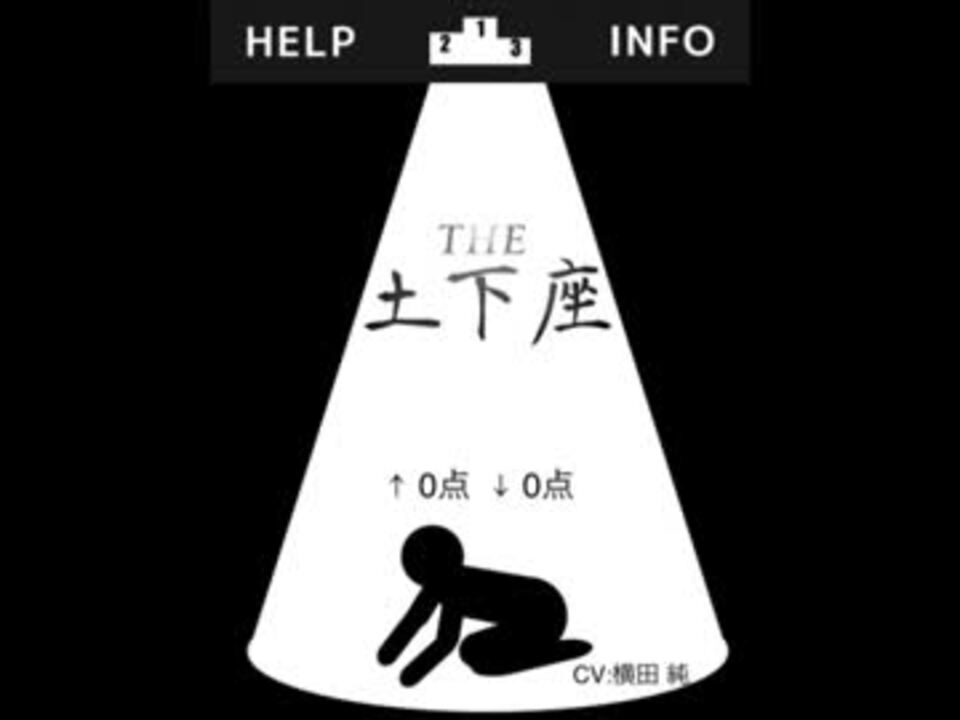Open the HELP screen

300,42
